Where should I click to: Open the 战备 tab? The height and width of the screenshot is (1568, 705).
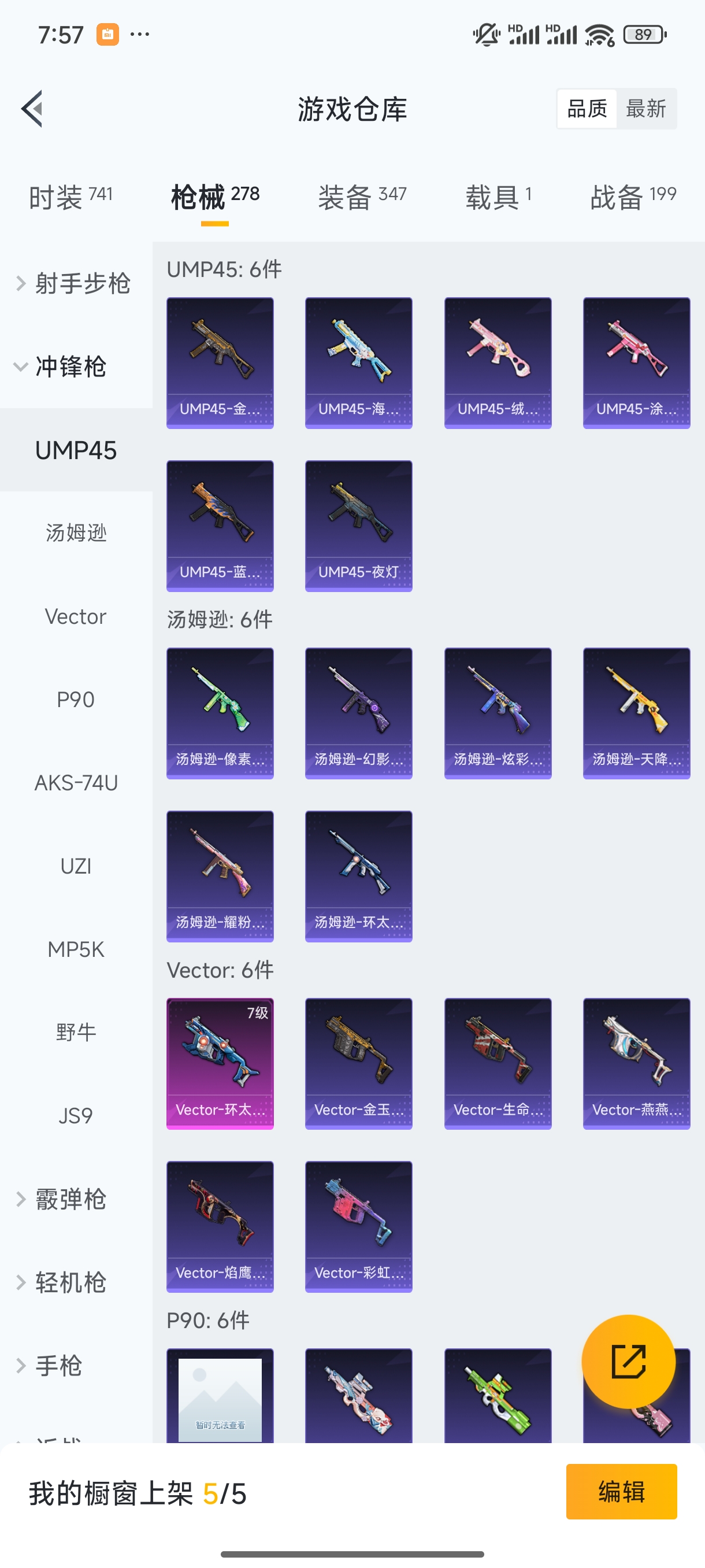(x=633, y=197)
